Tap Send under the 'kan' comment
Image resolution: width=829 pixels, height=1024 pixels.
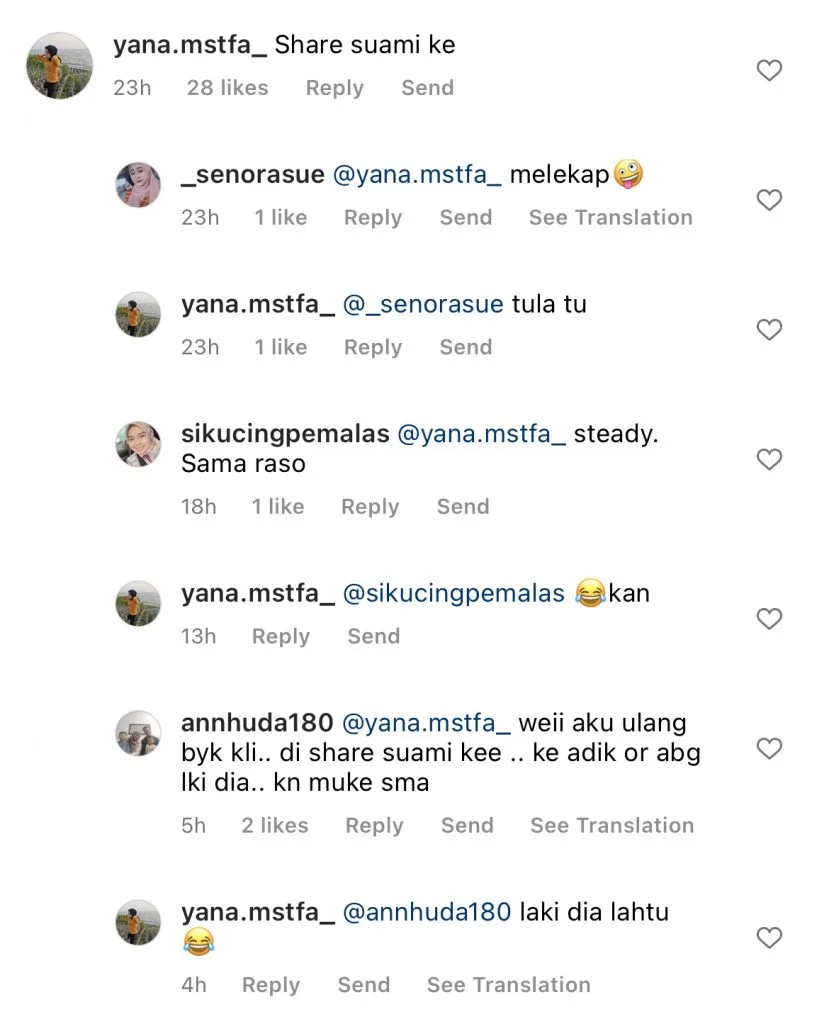(x=373, y=636)
